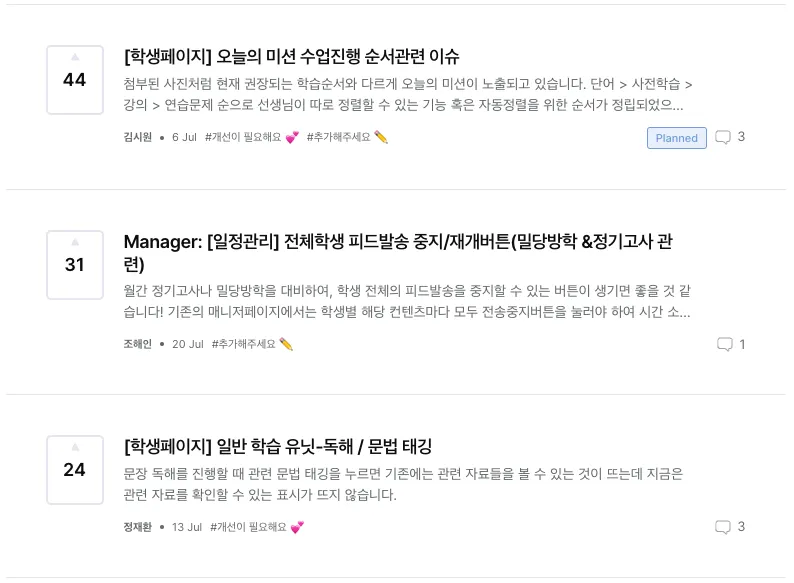Select the #개선이 필요해요 tag under 김시원's post
Image resolution: width=794 pixels, height=583 pixels.
(251, 137)
